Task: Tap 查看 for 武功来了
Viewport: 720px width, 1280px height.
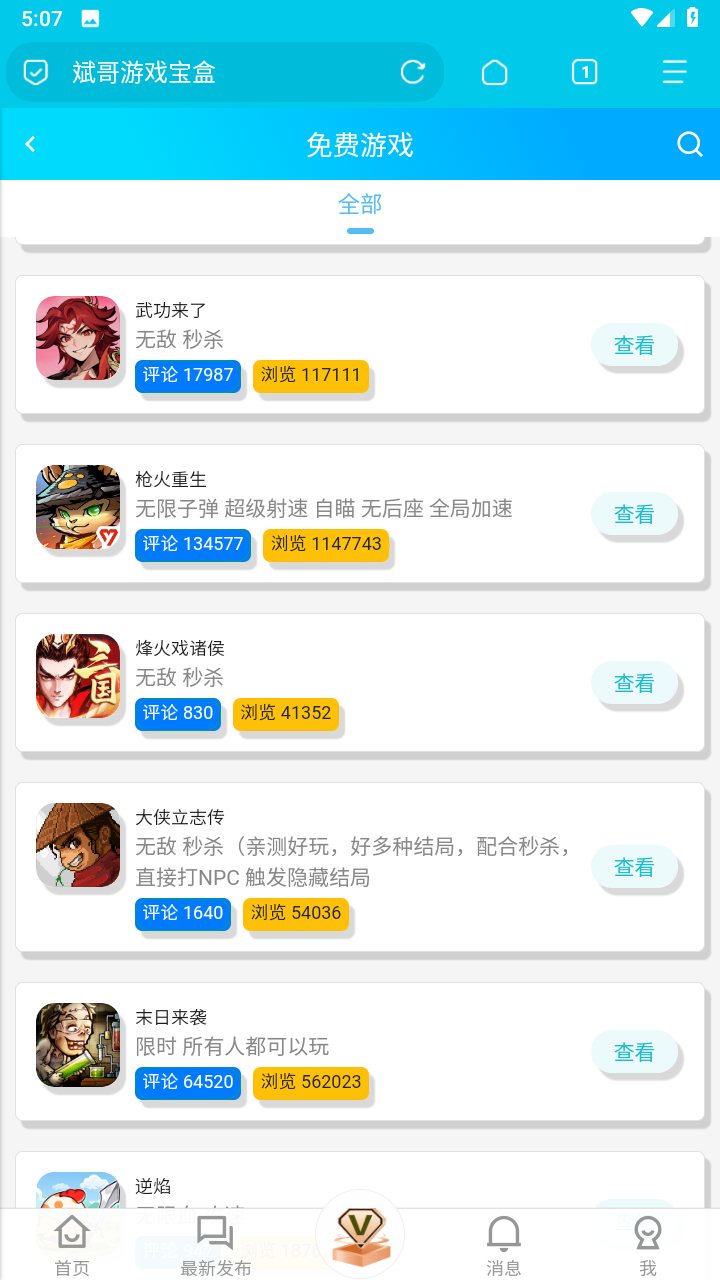Action: click(634, 346)
